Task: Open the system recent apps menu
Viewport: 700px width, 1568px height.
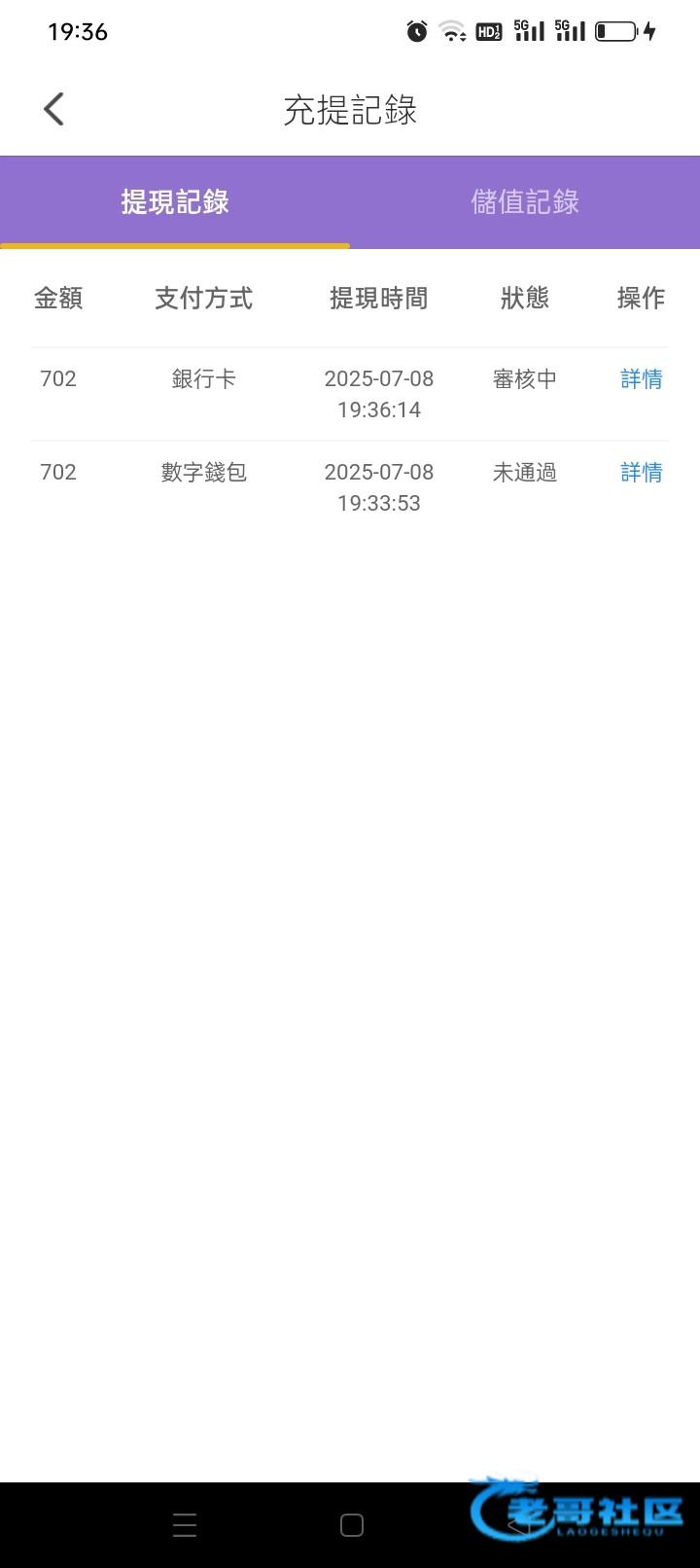Action: coord(185,1525)
